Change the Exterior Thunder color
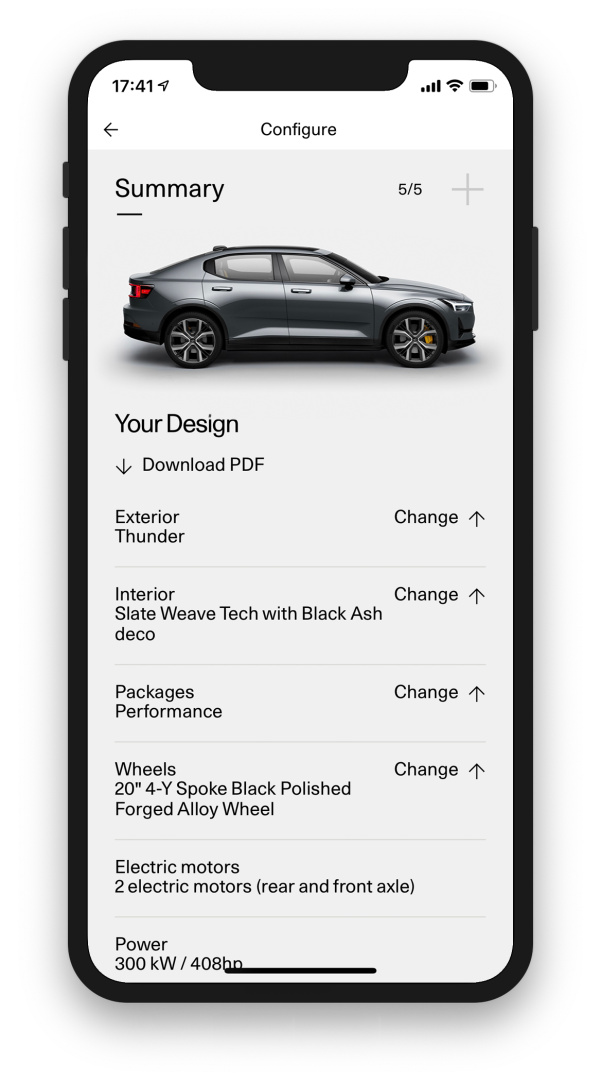601x1080 pixels. click(439, 518)
